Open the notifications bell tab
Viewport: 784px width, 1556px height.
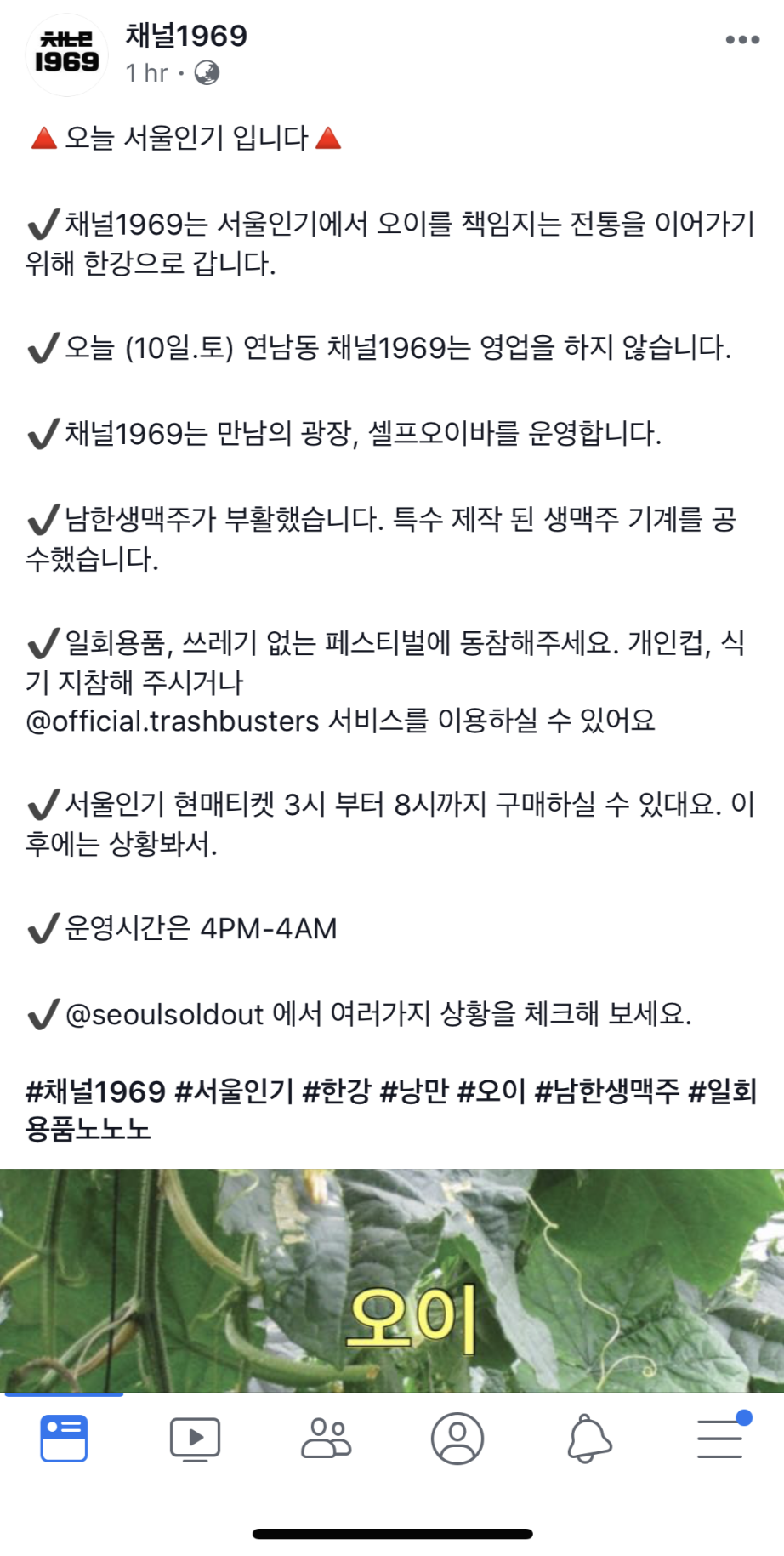pos(588,1439)
